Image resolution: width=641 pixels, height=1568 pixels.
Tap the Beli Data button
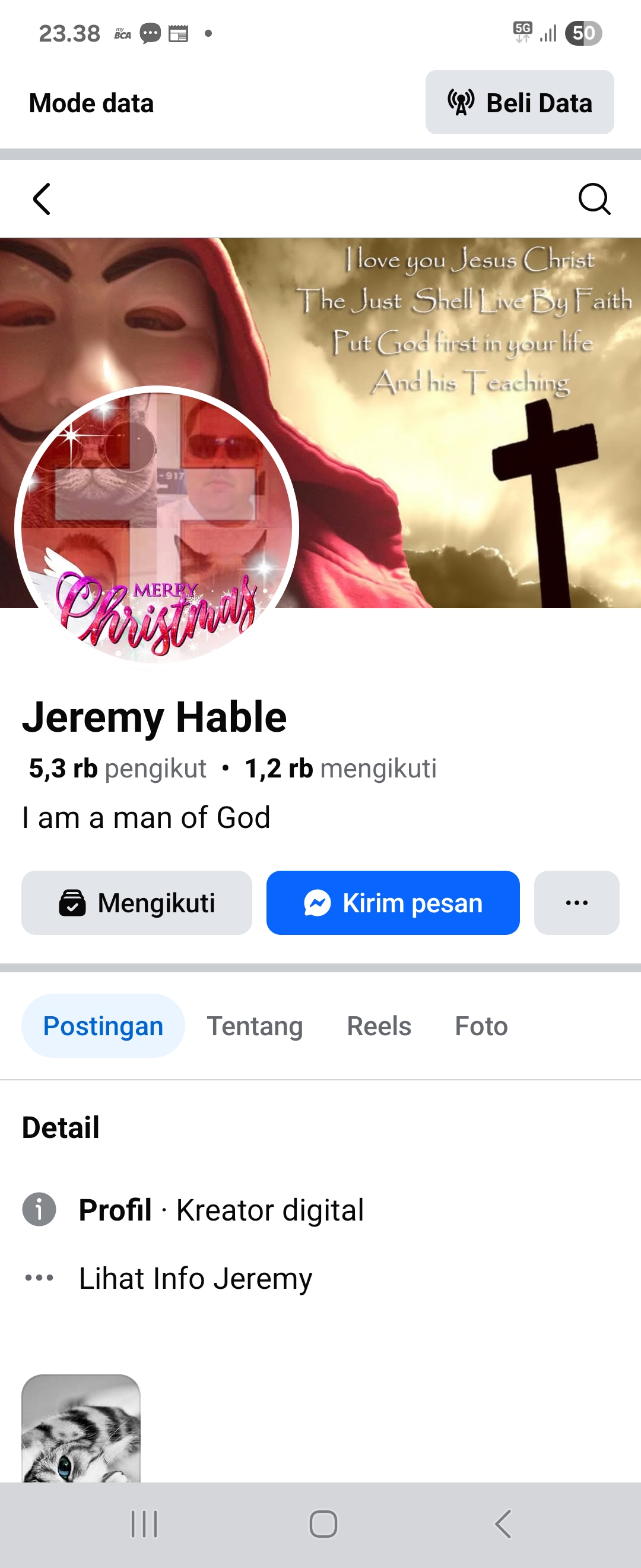(519, 102)
